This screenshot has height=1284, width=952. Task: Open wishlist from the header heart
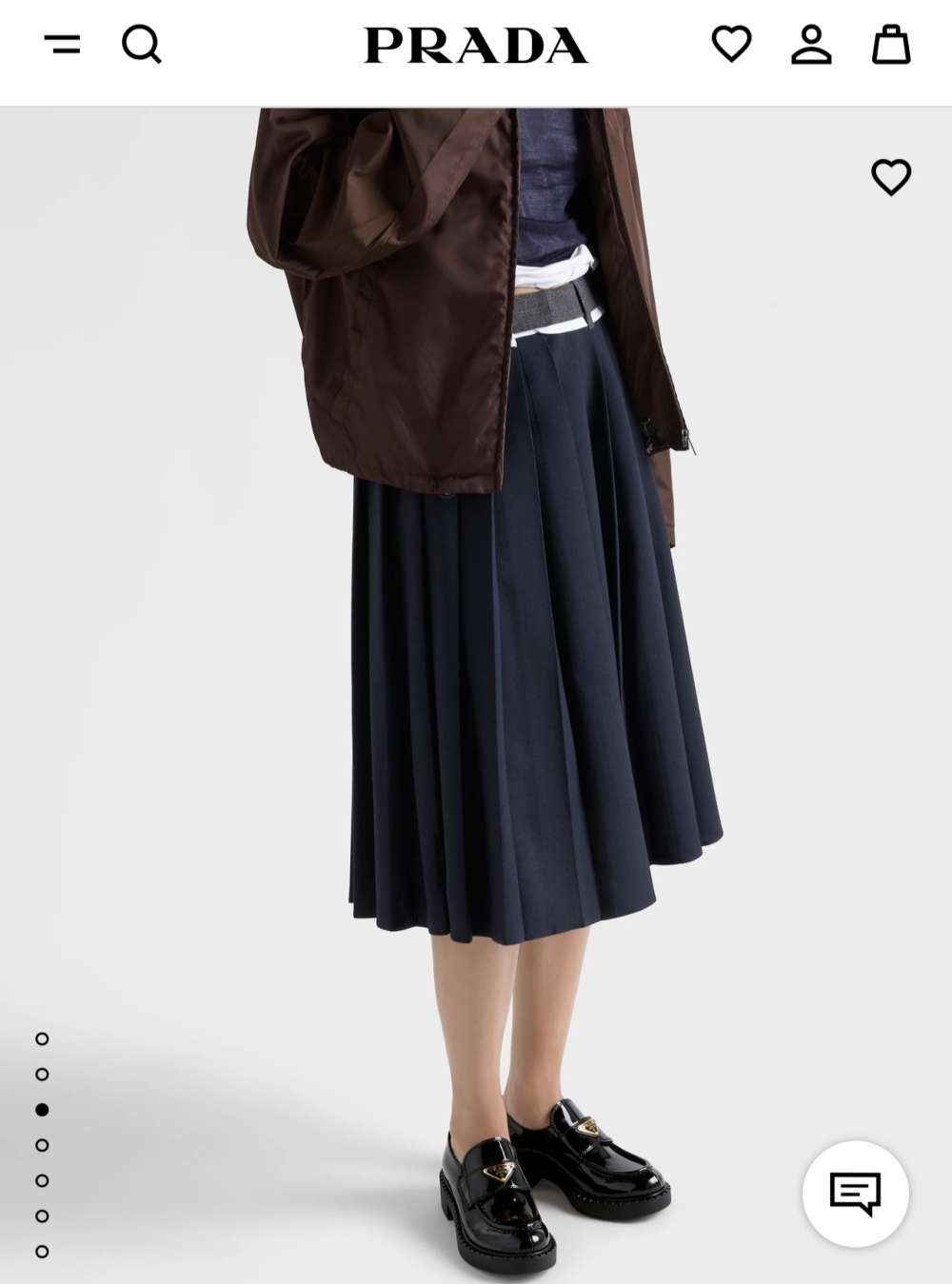(x=731, y=44)
